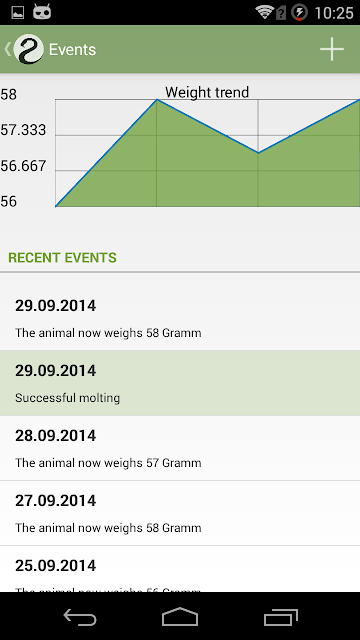The image size is (360, 640).
Task: Open the 27.09.2014 weight event
Action: coord(180,513)
